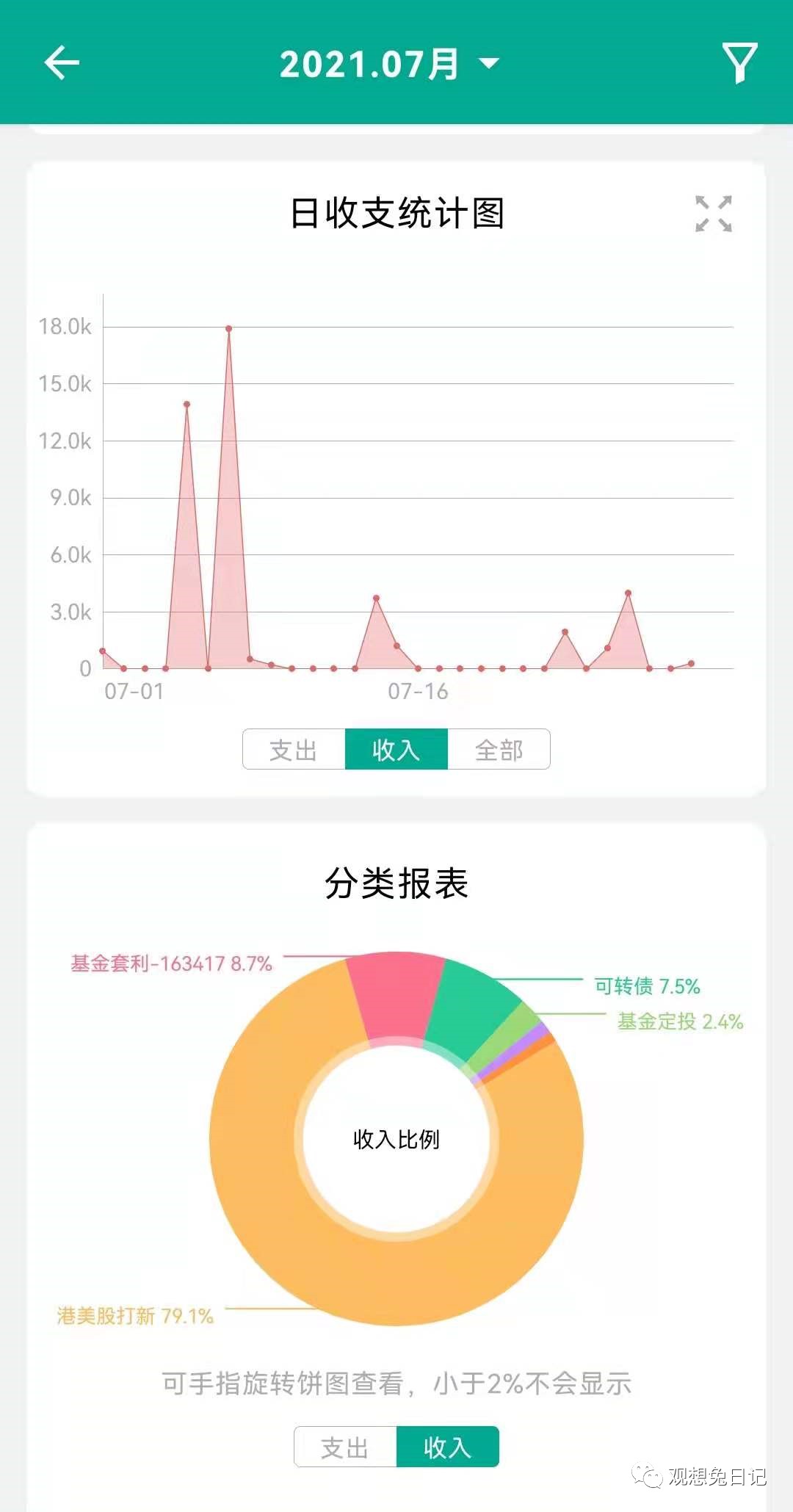Show 全部 in the daily chart

coord(499,749)
